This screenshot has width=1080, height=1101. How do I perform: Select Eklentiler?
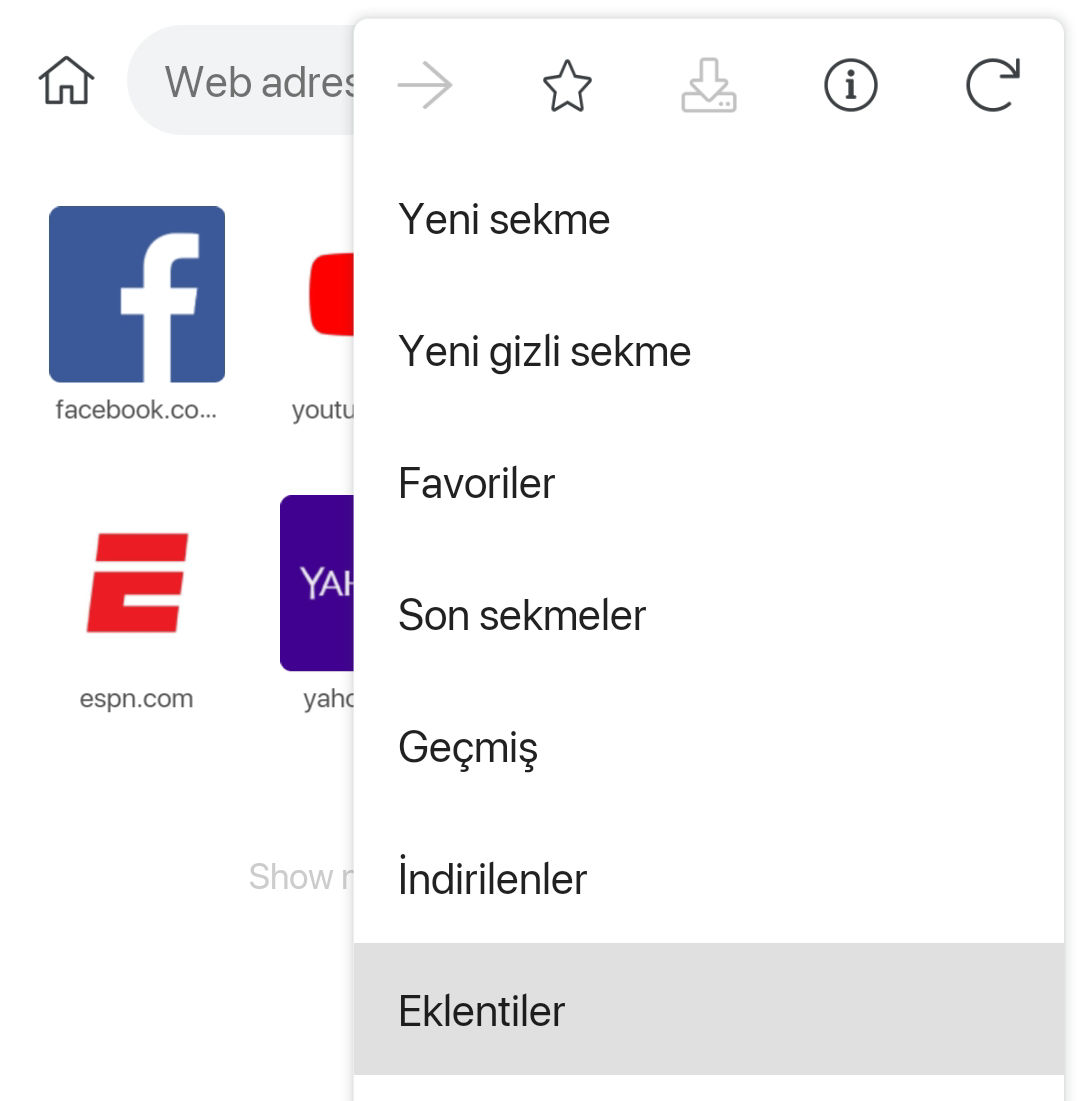[x=481, y=1011]
